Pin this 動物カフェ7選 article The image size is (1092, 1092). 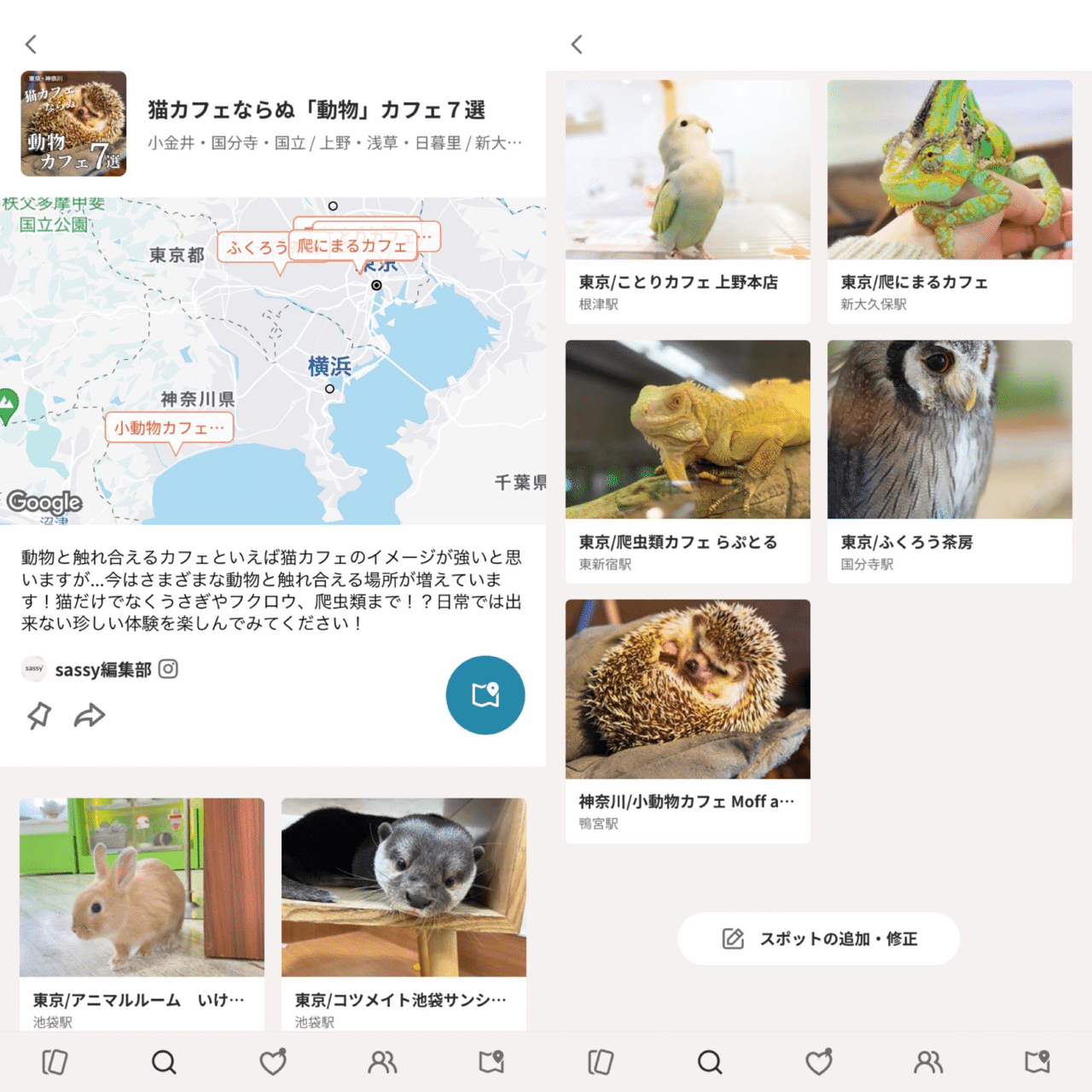pyautogui.click(x=39, y=715)
